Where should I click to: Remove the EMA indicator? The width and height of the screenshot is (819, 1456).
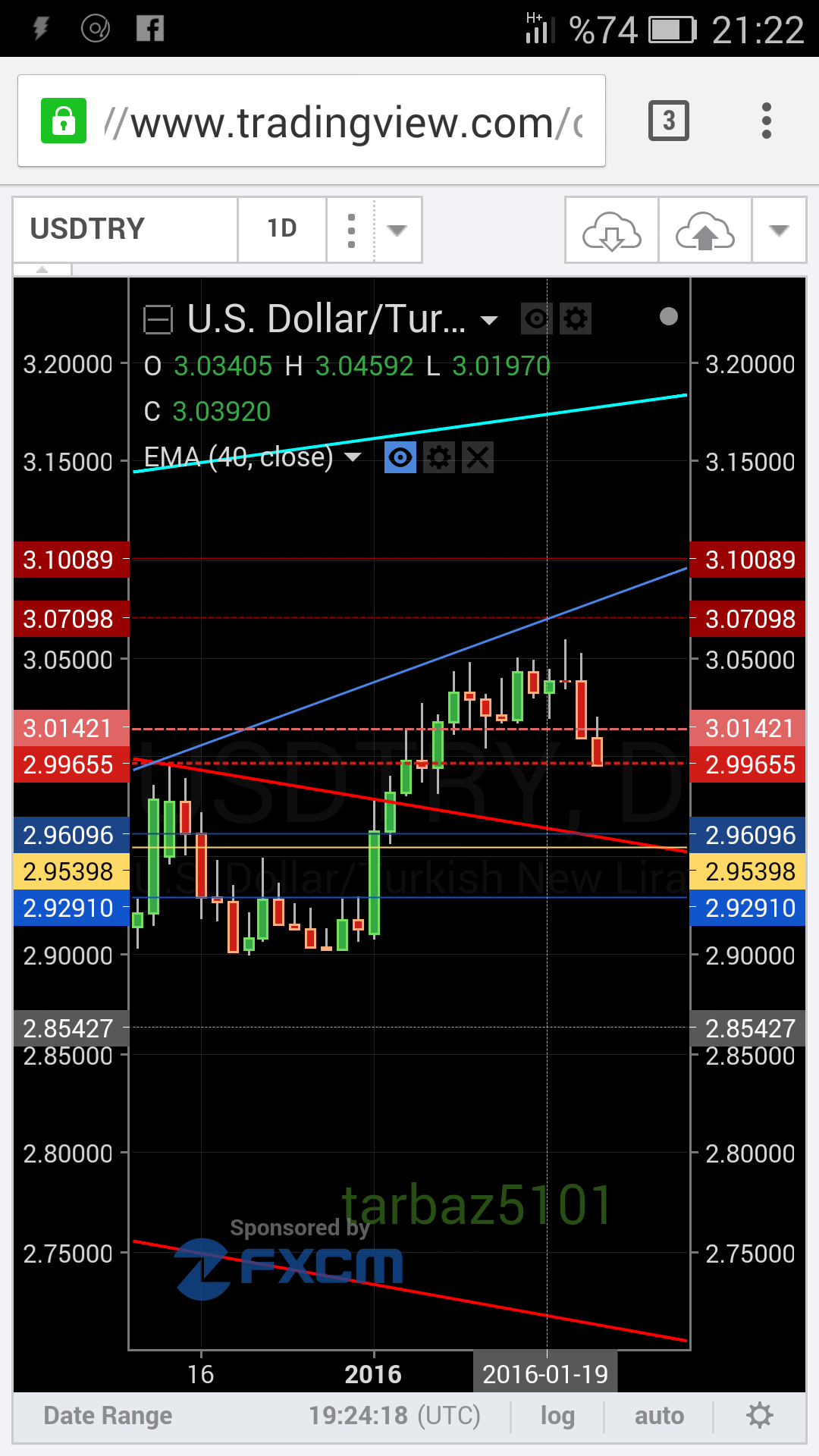(x=478, y=457)
